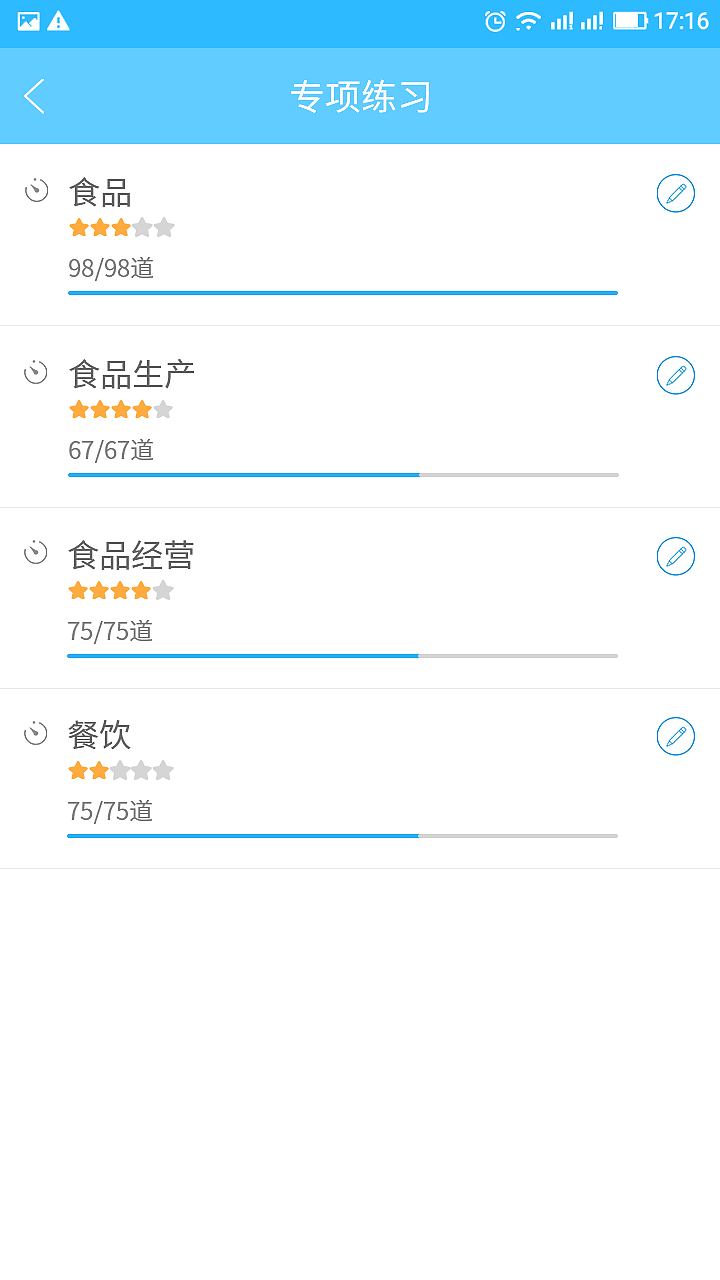The height and width of the screenshot is (1280, 720).
Task: Select the third star of 食品
Action: tap(121, 227)
